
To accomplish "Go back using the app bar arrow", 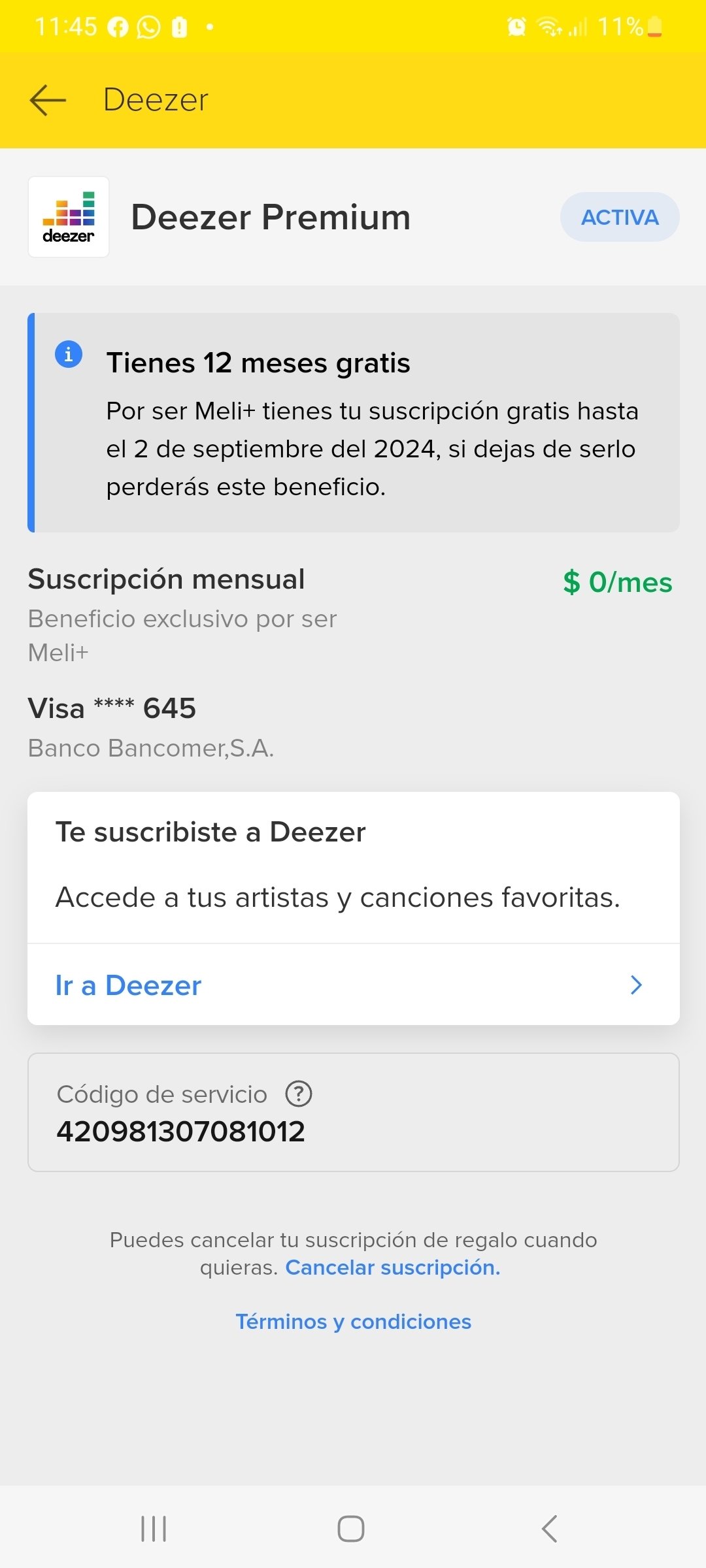I will click(48, 100).
